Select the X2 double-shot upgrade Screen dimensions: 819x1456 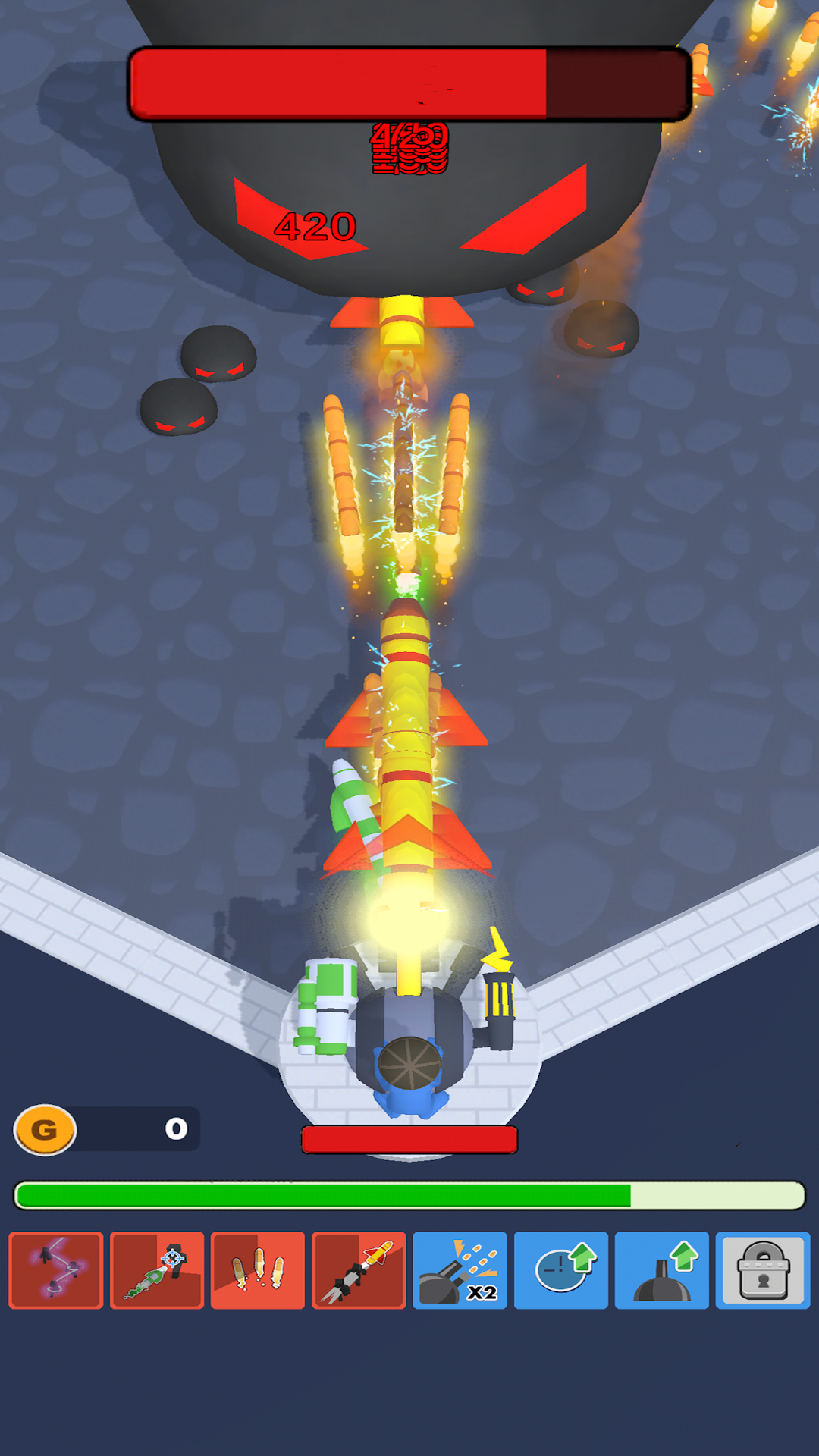point(460,1270)
